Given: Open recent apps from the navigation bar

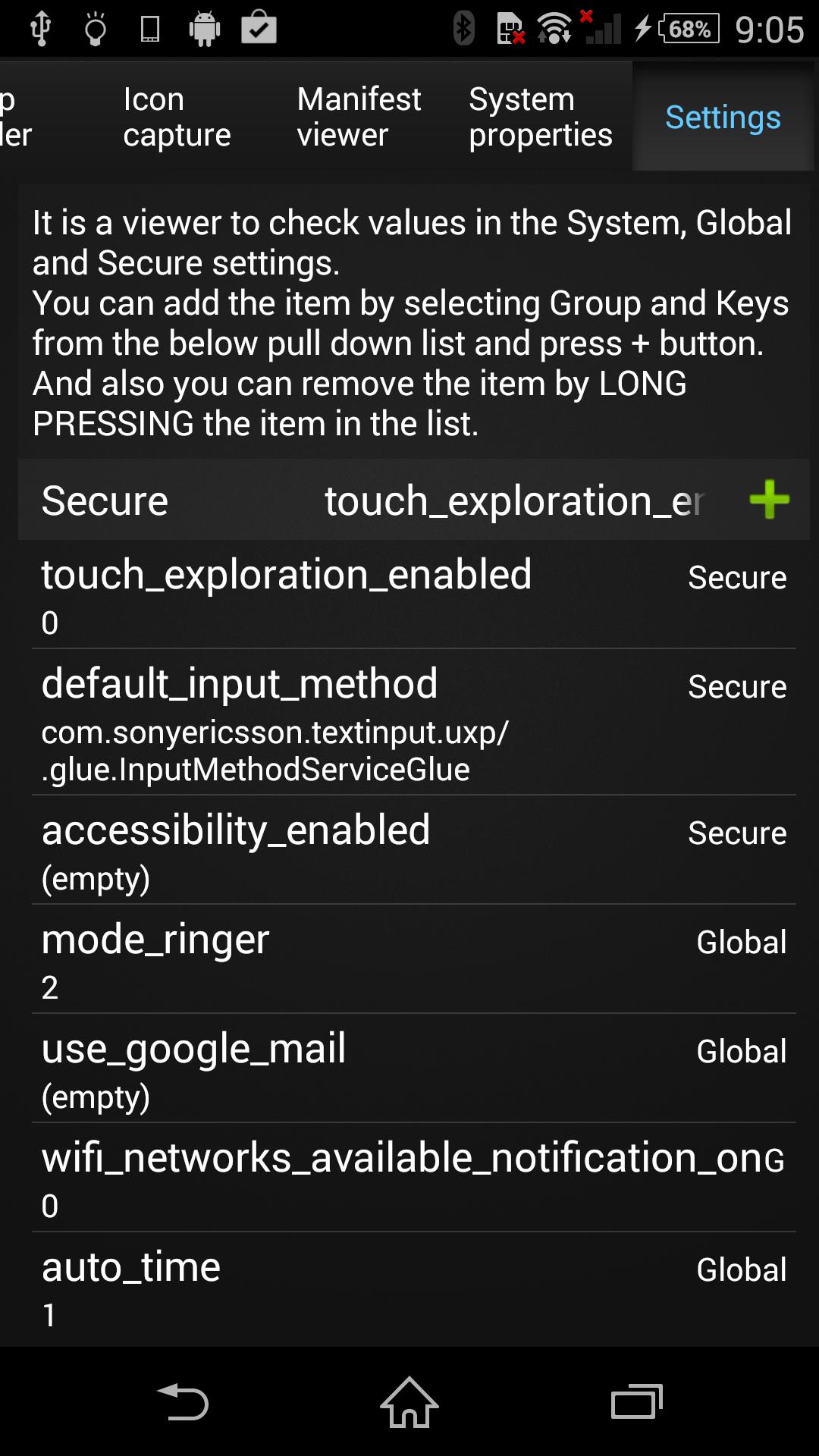Looking at the screenshot, I should point(636,1402).
